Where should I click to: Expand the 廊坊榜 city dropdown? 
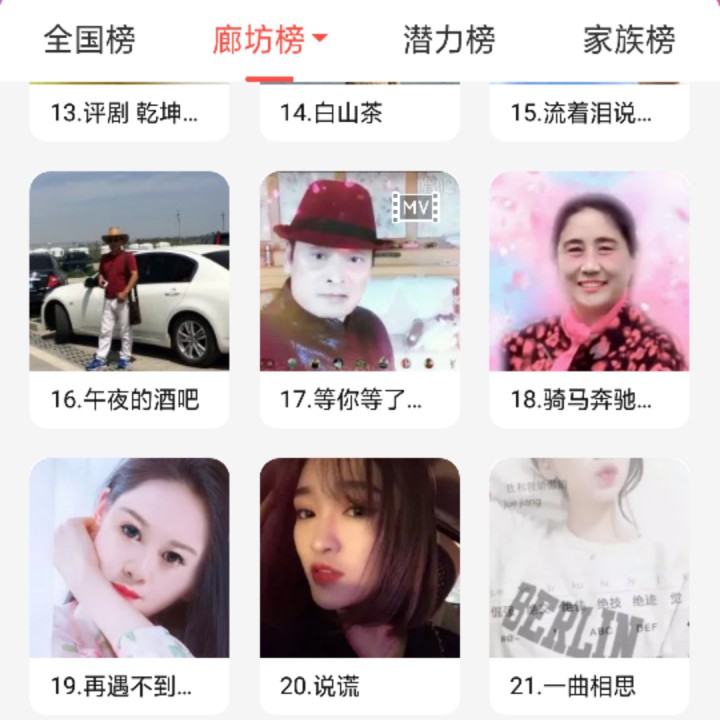pos(320,38)
